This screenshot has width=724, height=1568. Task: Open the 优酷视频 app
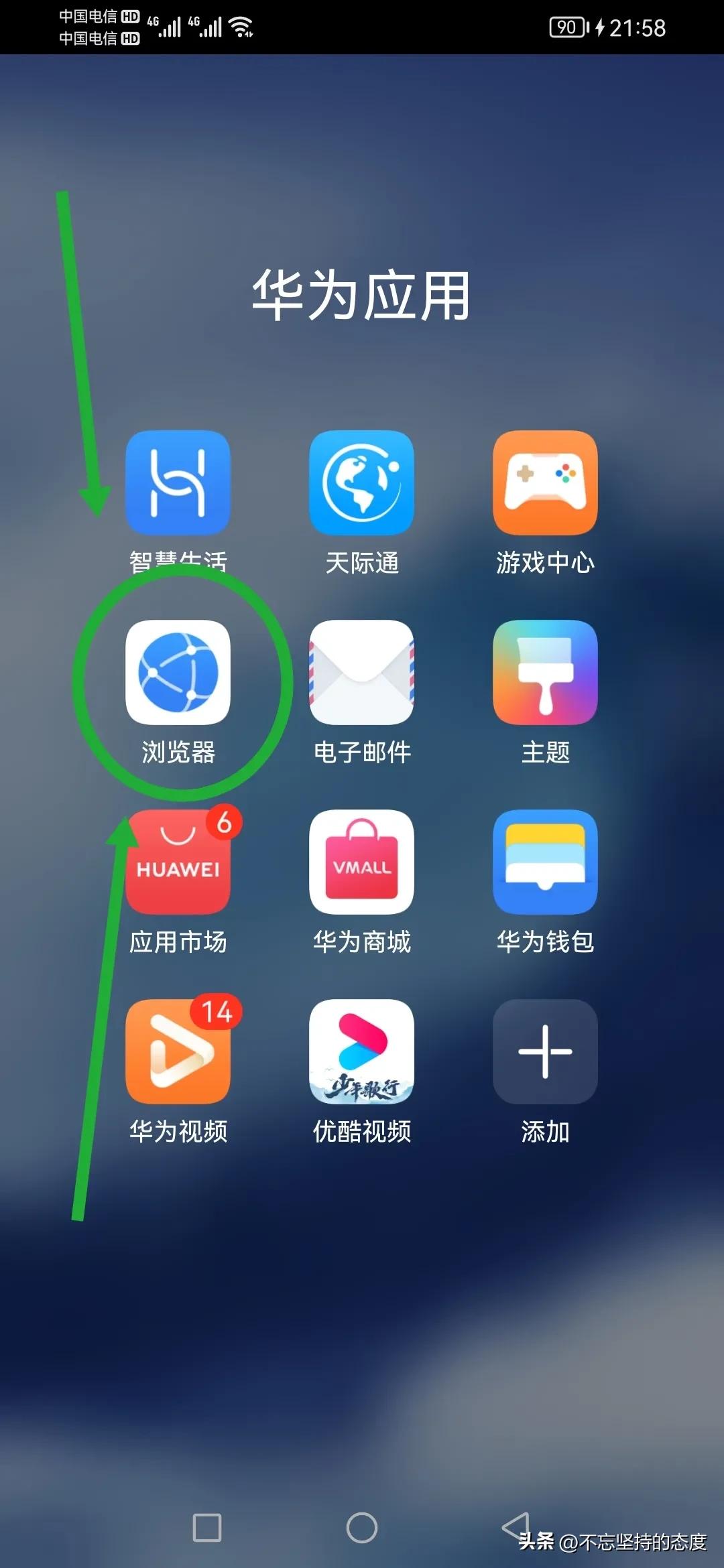[x=361, y=1051]
